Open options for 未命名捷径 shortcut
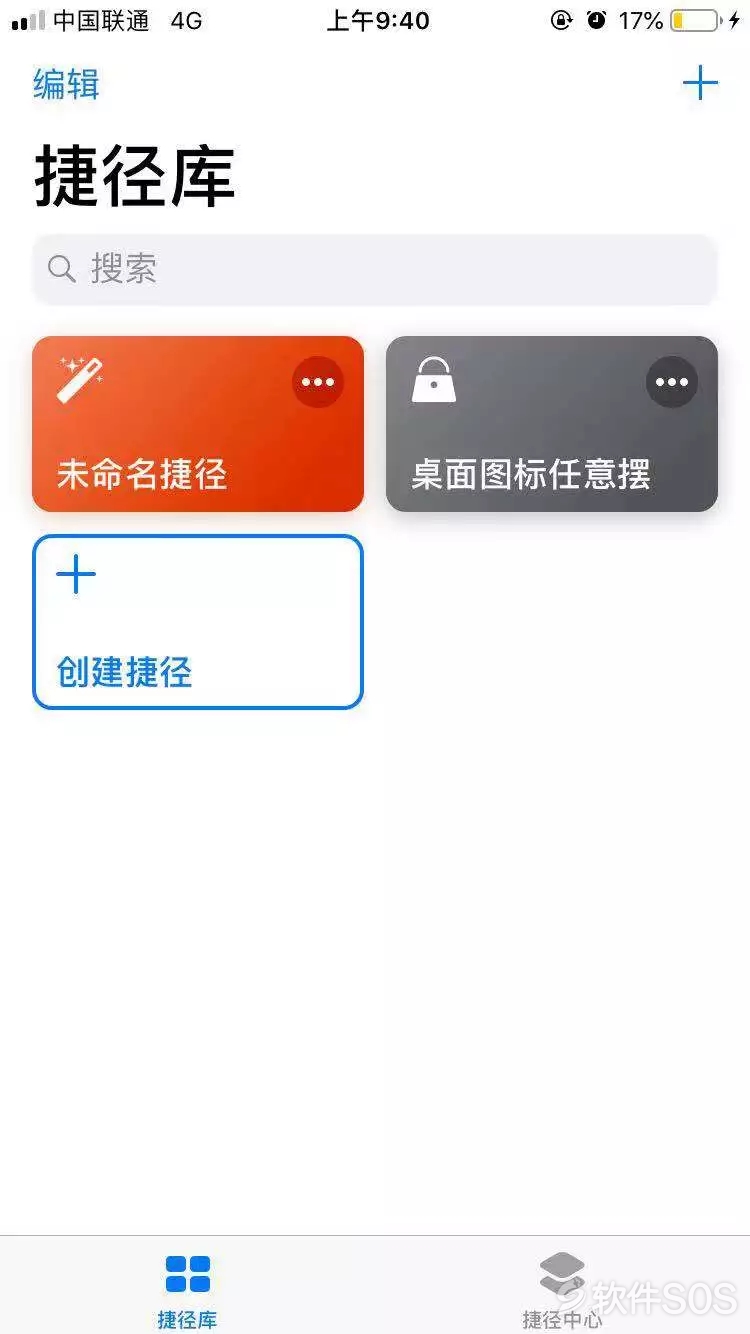The height and width of the screenshot is (1334, 750). pyautogui.click(x=318, y=382)
